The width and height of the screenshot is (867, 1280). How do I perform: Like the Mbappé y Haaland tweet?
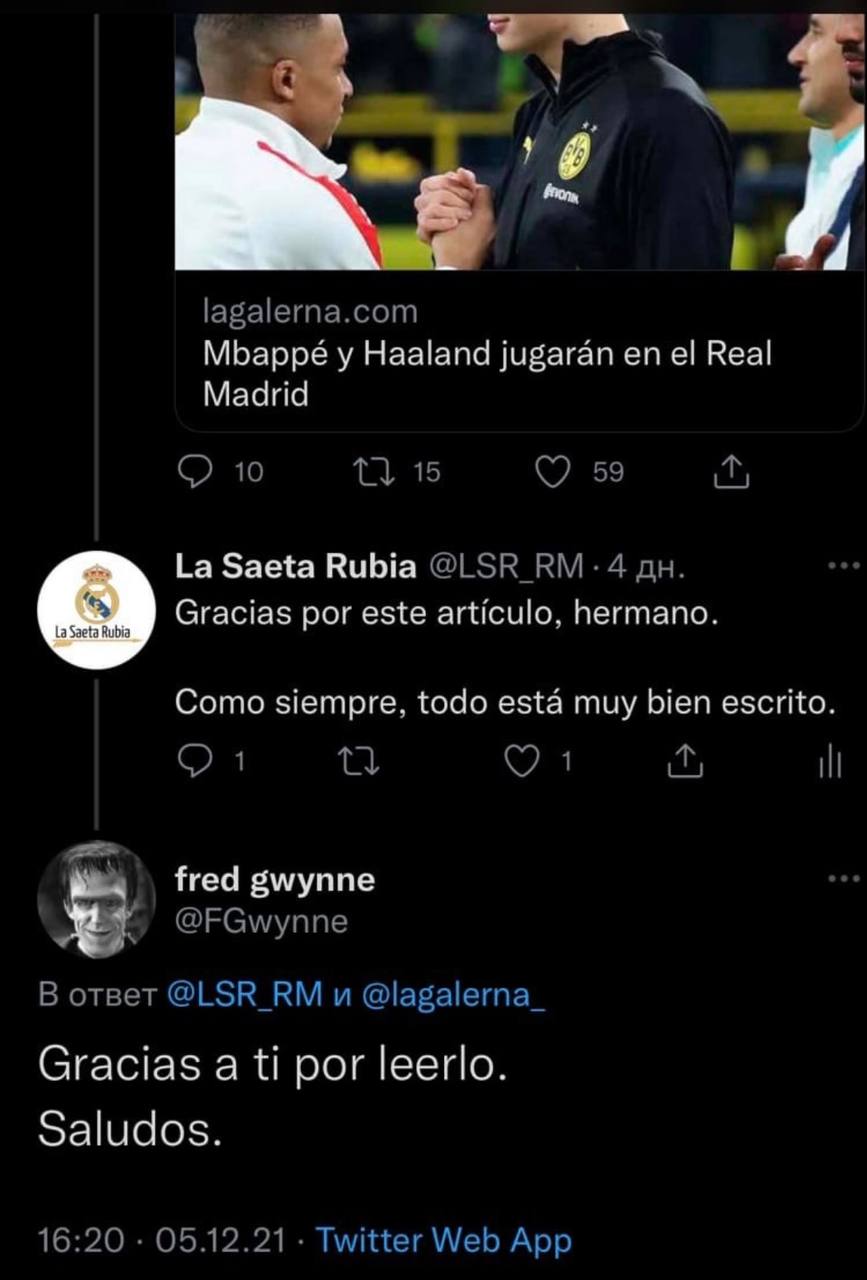[x=552, y=471]
